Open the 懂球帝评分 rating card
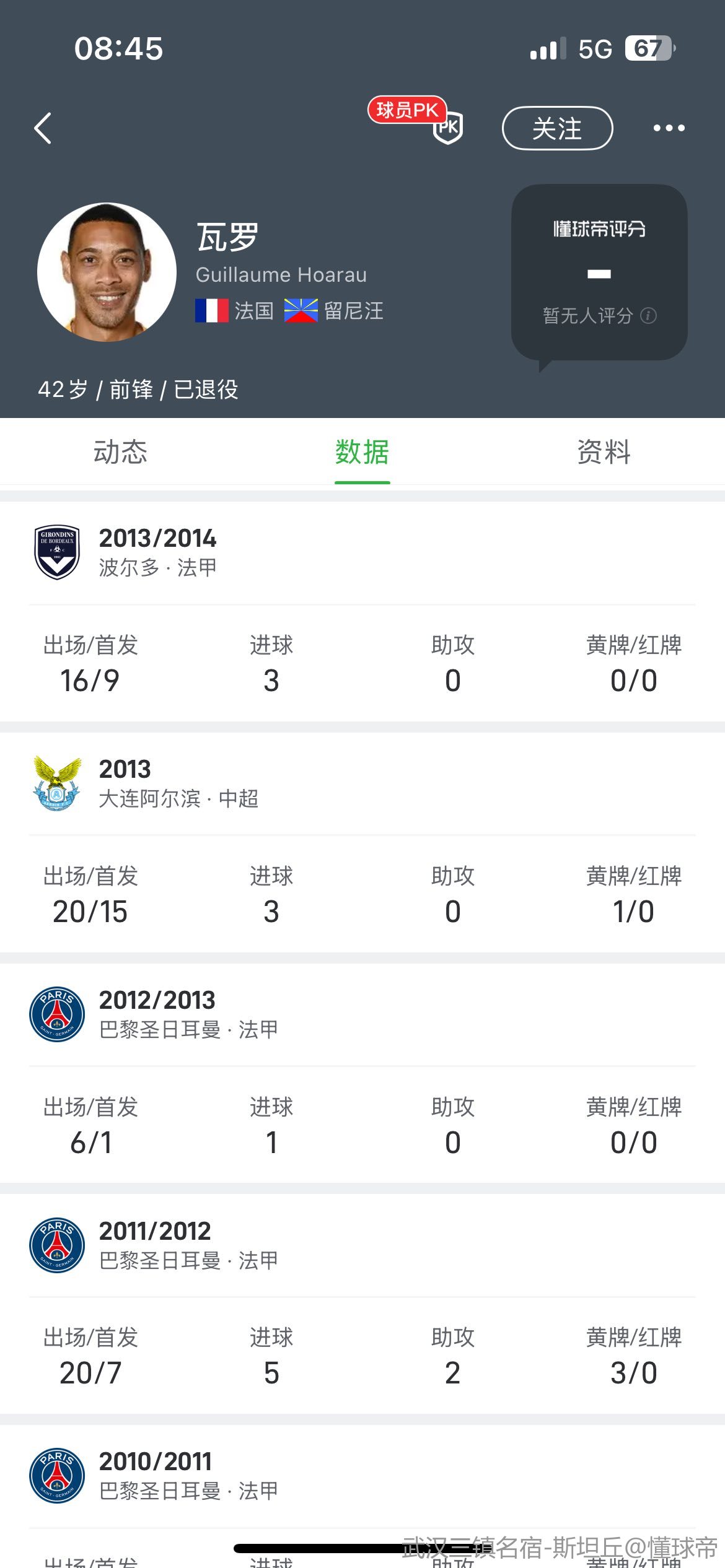This screenshot has height=1568, width=725. [599, 272]
